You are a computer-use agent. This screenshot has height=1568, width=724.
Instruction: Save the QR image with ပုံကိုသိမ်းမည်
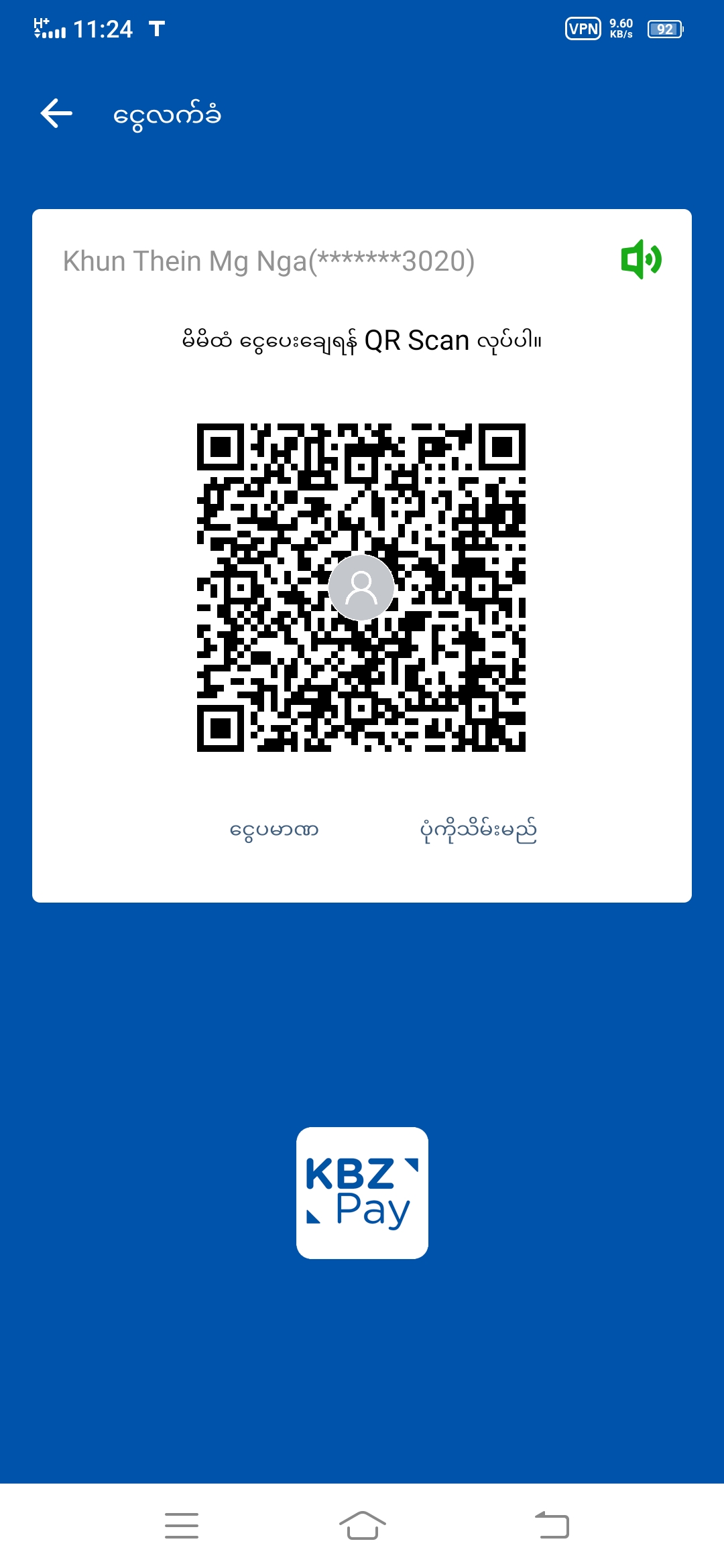[x=478, y=830]
